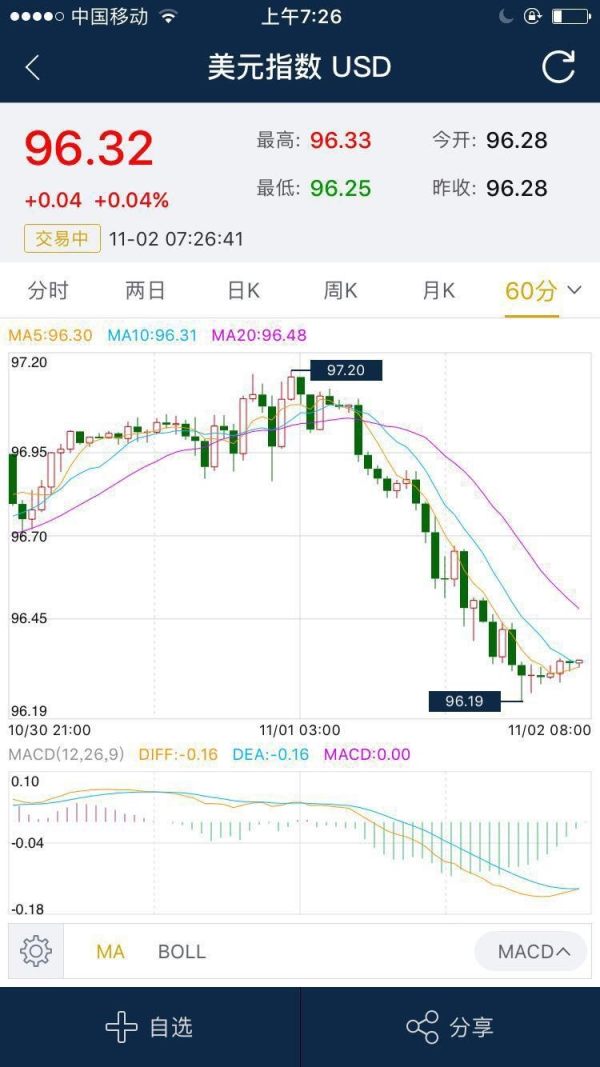The width and height of the screenshot is (600, 1067).
Task: Switch to the 分时 chart tab
Action: coord(48,291)
